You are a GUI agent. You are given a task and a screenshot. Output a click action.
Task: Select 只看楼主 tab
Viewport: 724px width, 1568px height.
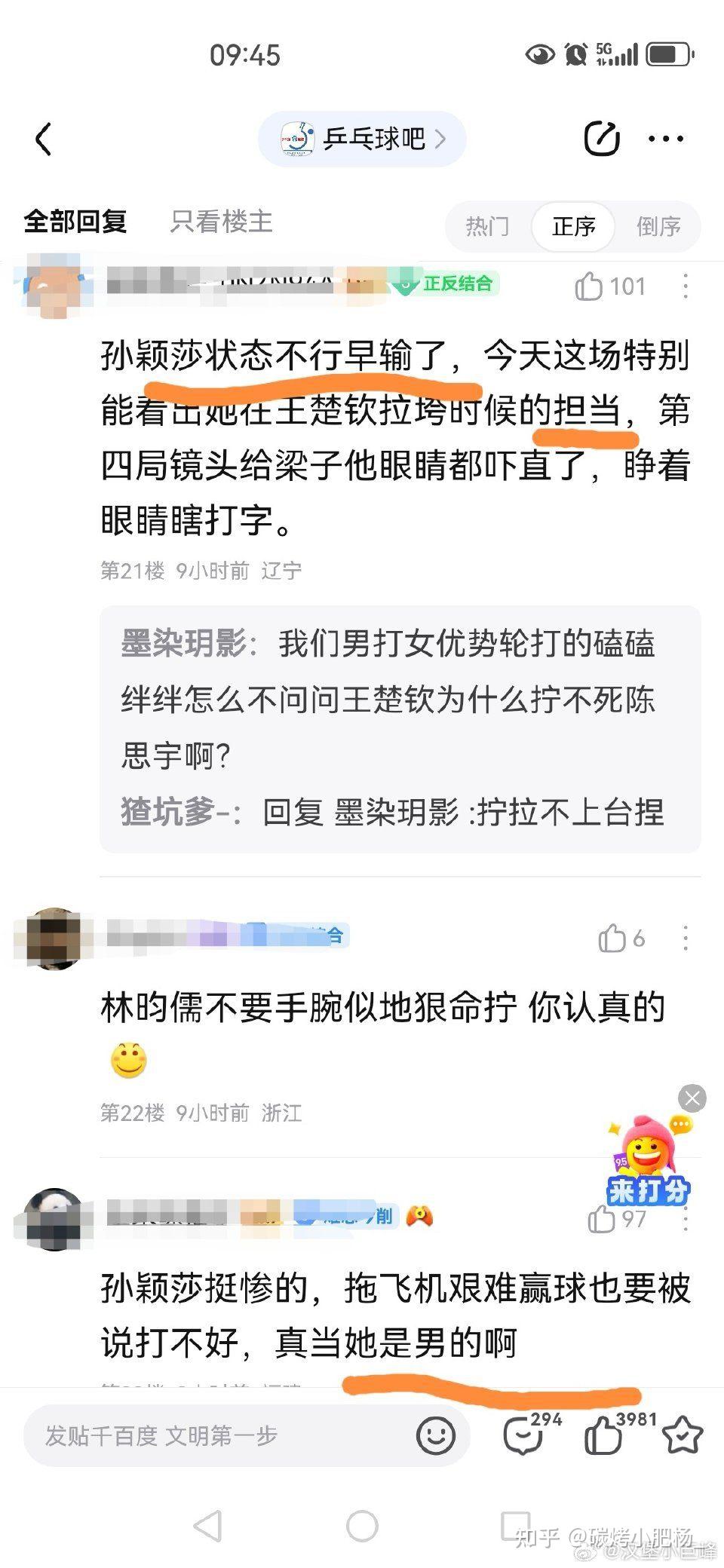221,222
